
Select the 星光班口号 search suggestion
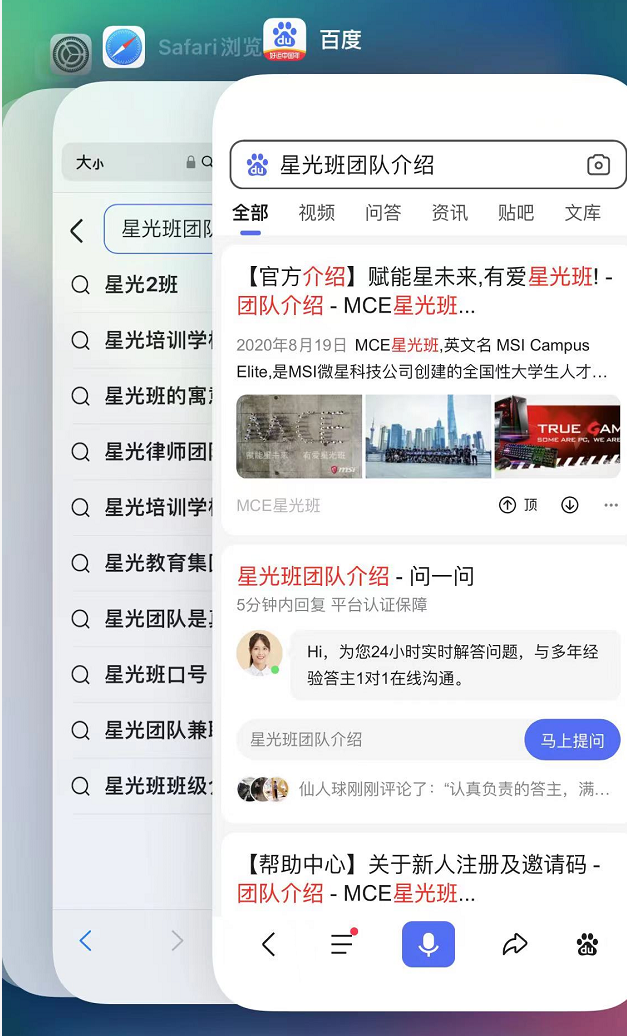tap(142, 675)
